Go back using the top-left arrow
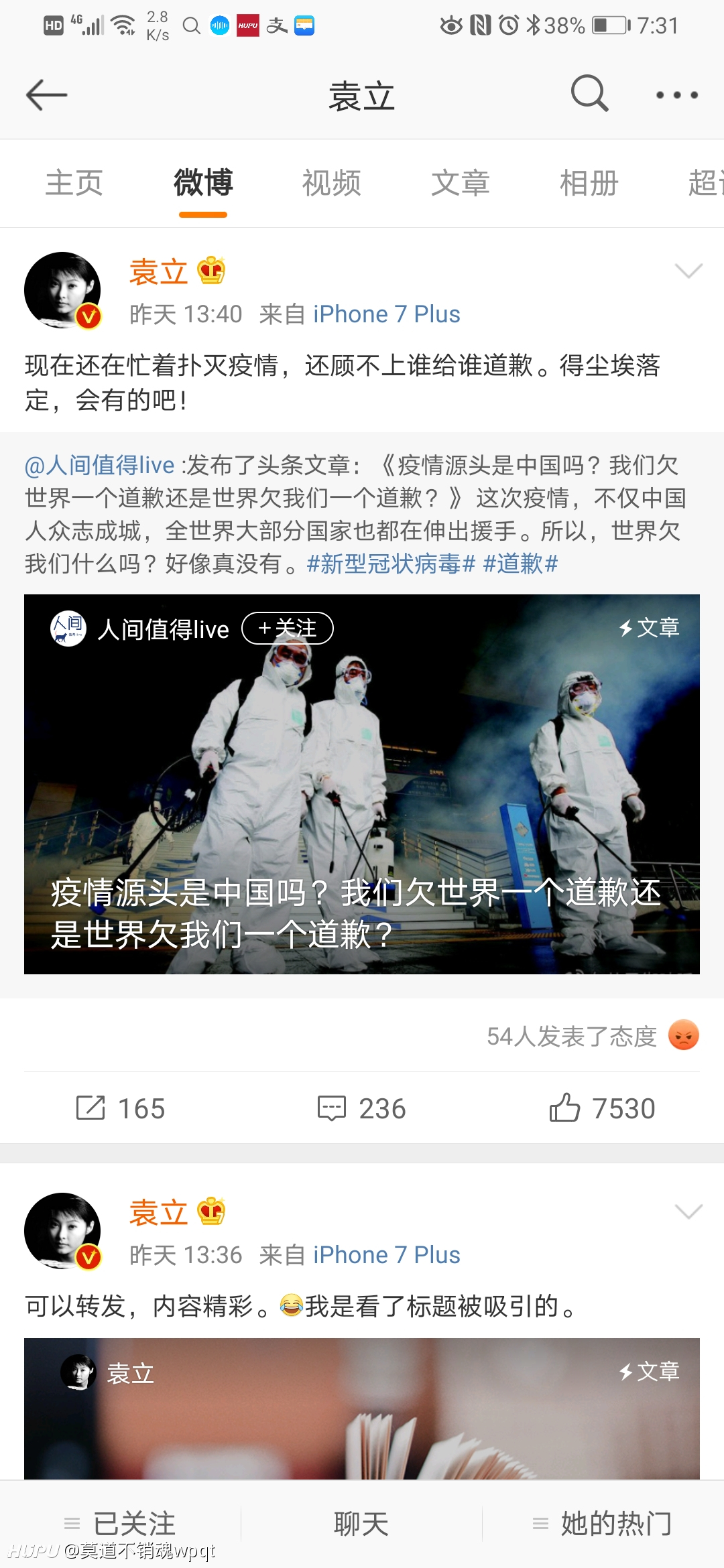Image resolution: width=724 pixels, height=1568 pixels. [46, 95]
